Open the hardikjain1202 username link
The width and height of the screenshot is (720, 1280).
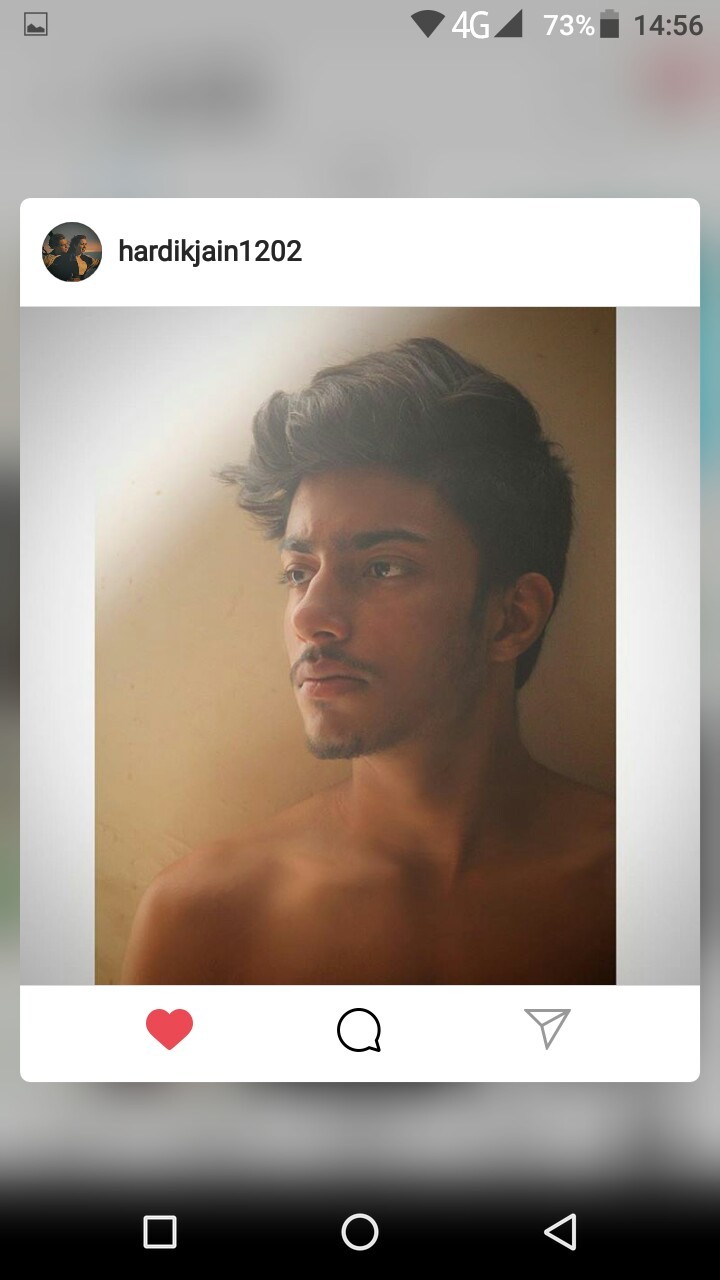tap(210, 251)
